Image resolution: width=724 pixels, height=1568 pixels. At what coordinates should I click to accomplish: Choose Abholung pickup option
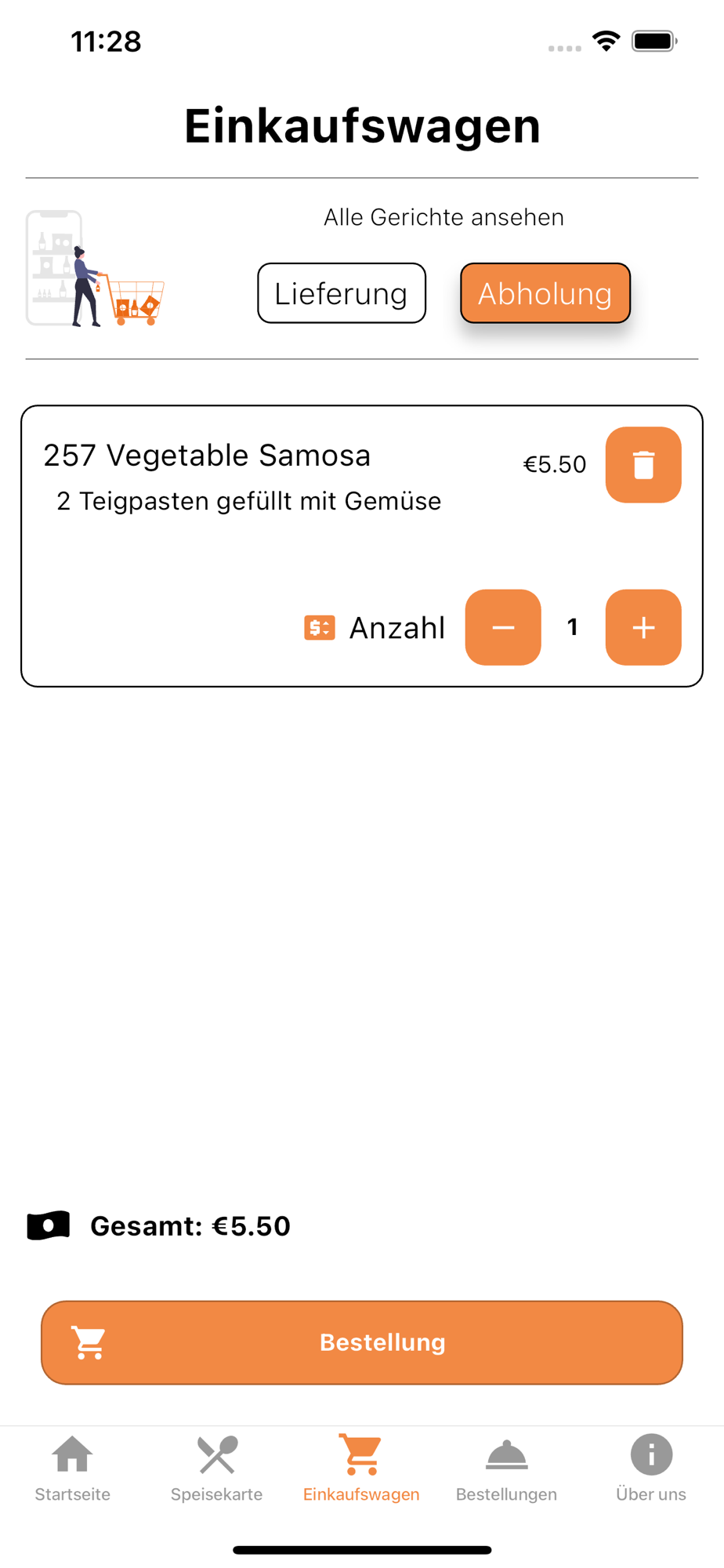click(545, 293)
